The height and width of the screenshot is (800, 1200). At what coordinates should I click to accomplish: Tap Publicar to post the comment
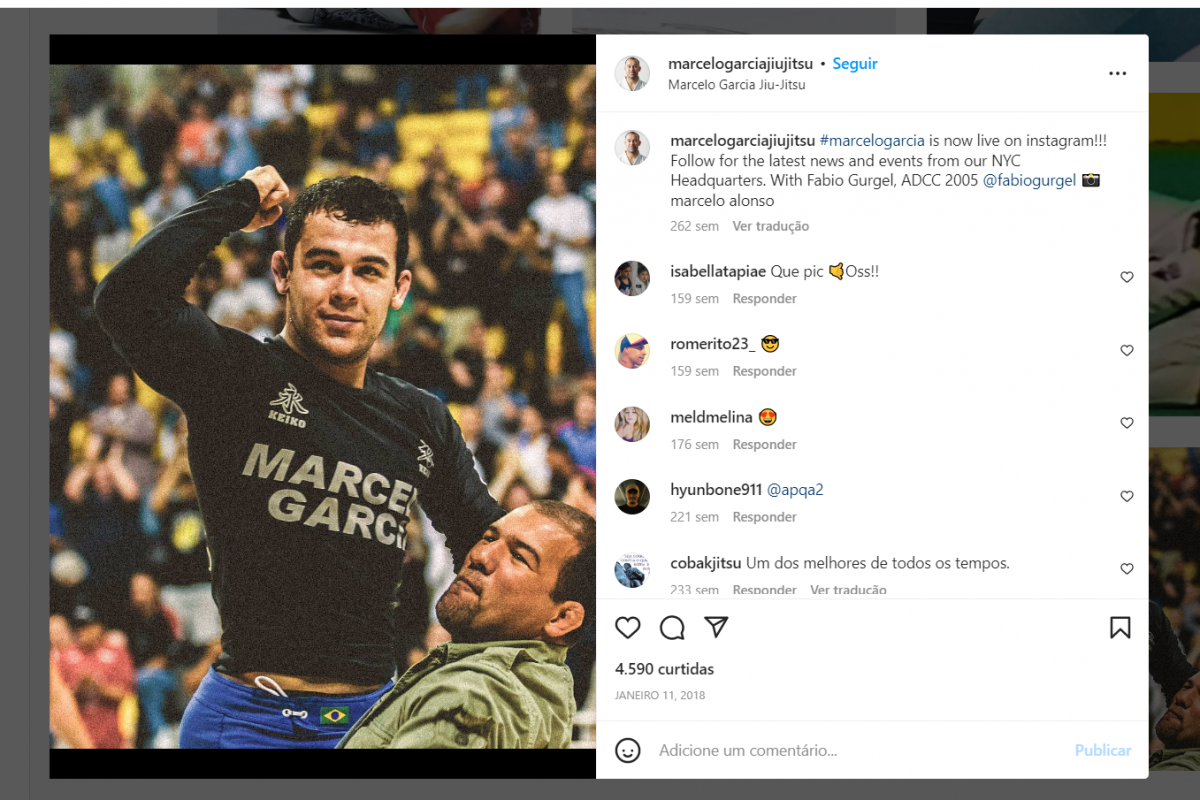1103,750
